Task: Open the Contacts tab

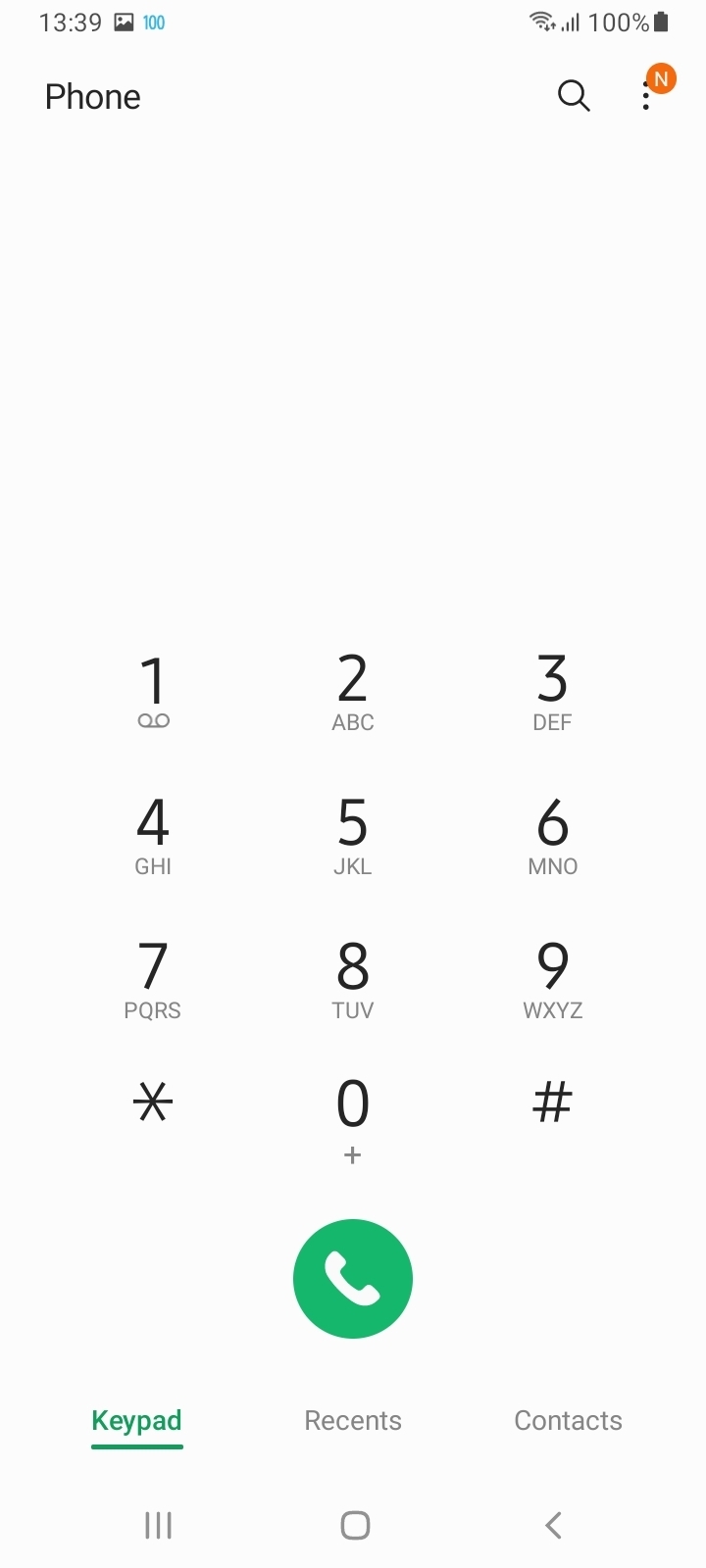Action: pos(568,1420)
